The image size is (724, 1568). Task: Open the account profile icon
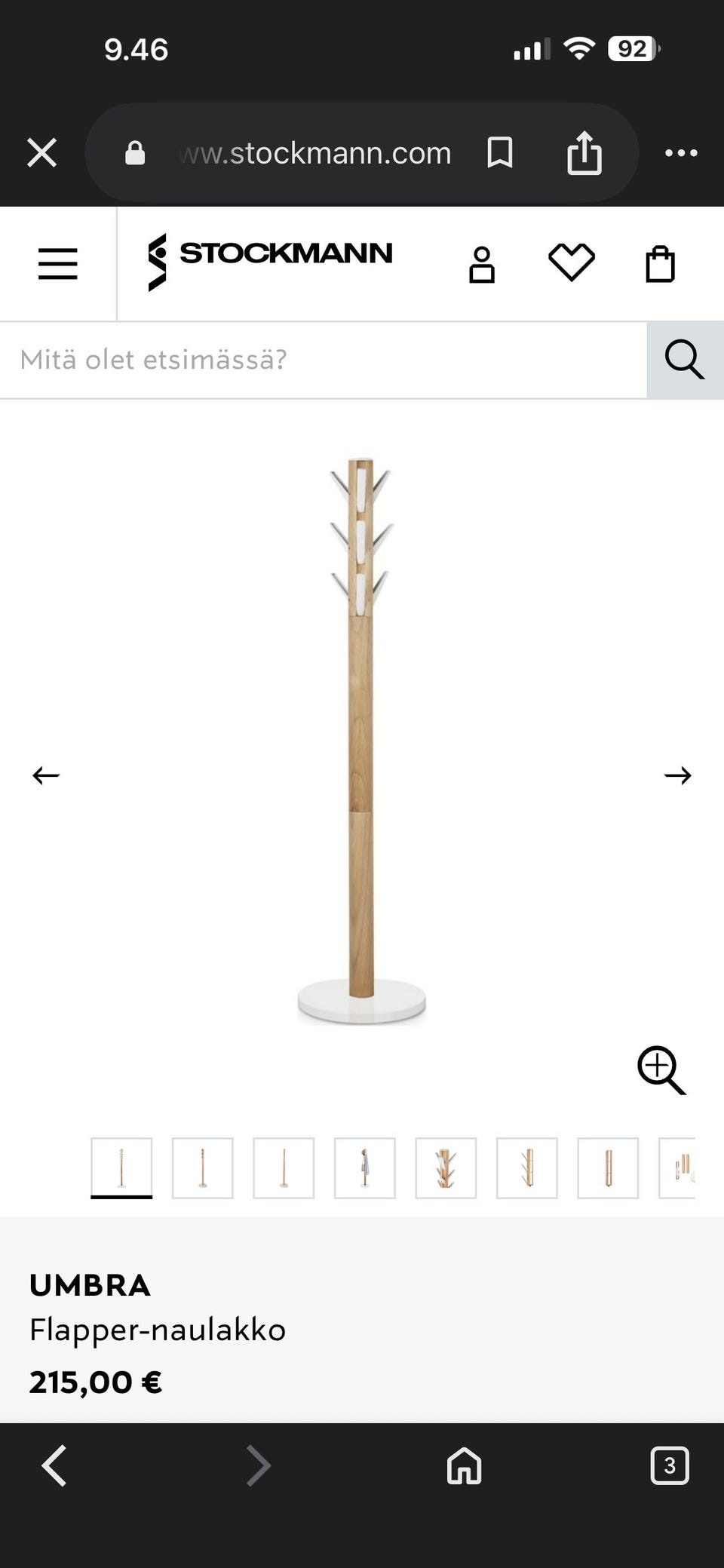481,265
